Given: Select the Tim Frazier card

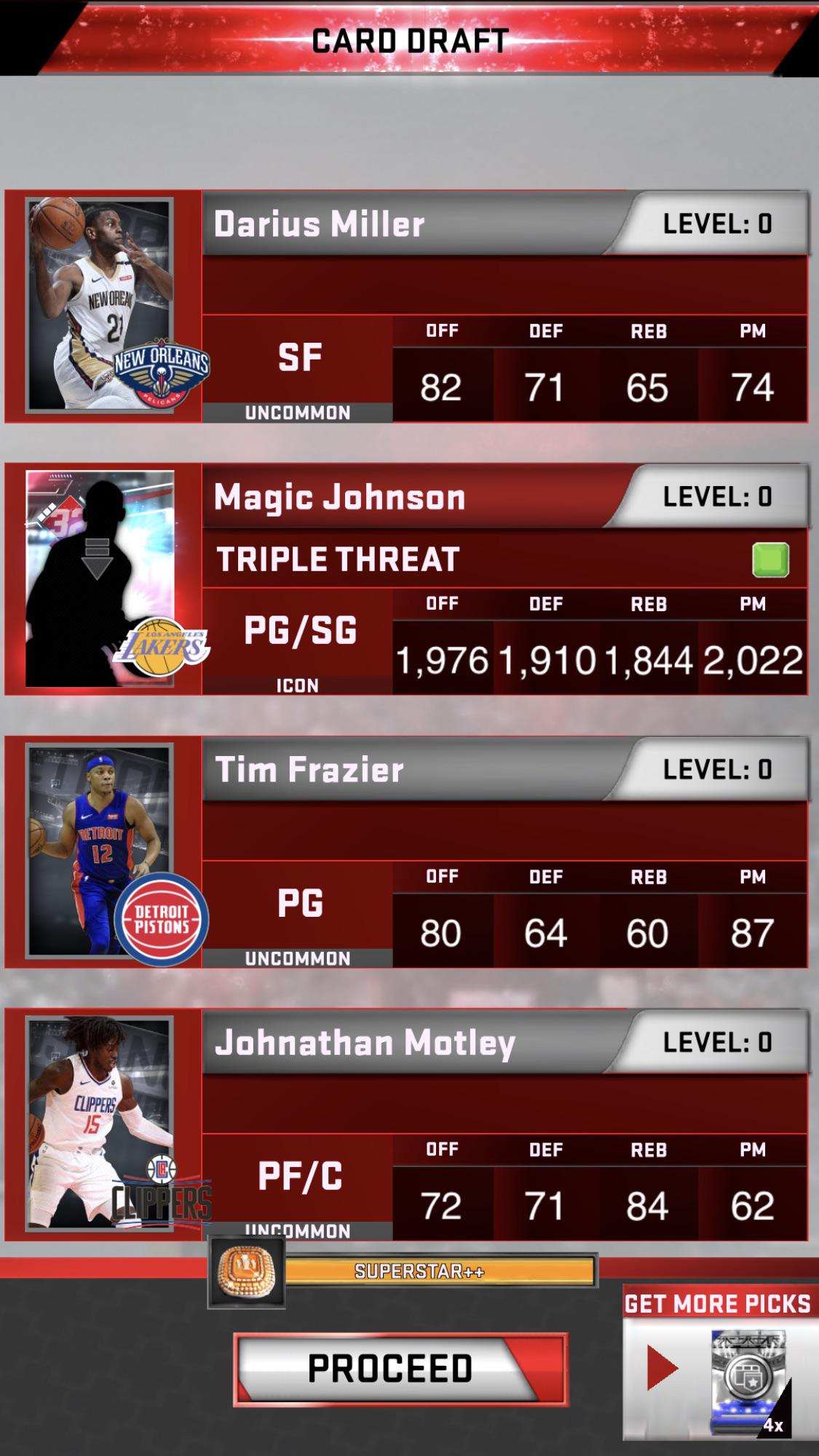Looking at the screenshot, I should coord(406,852).
